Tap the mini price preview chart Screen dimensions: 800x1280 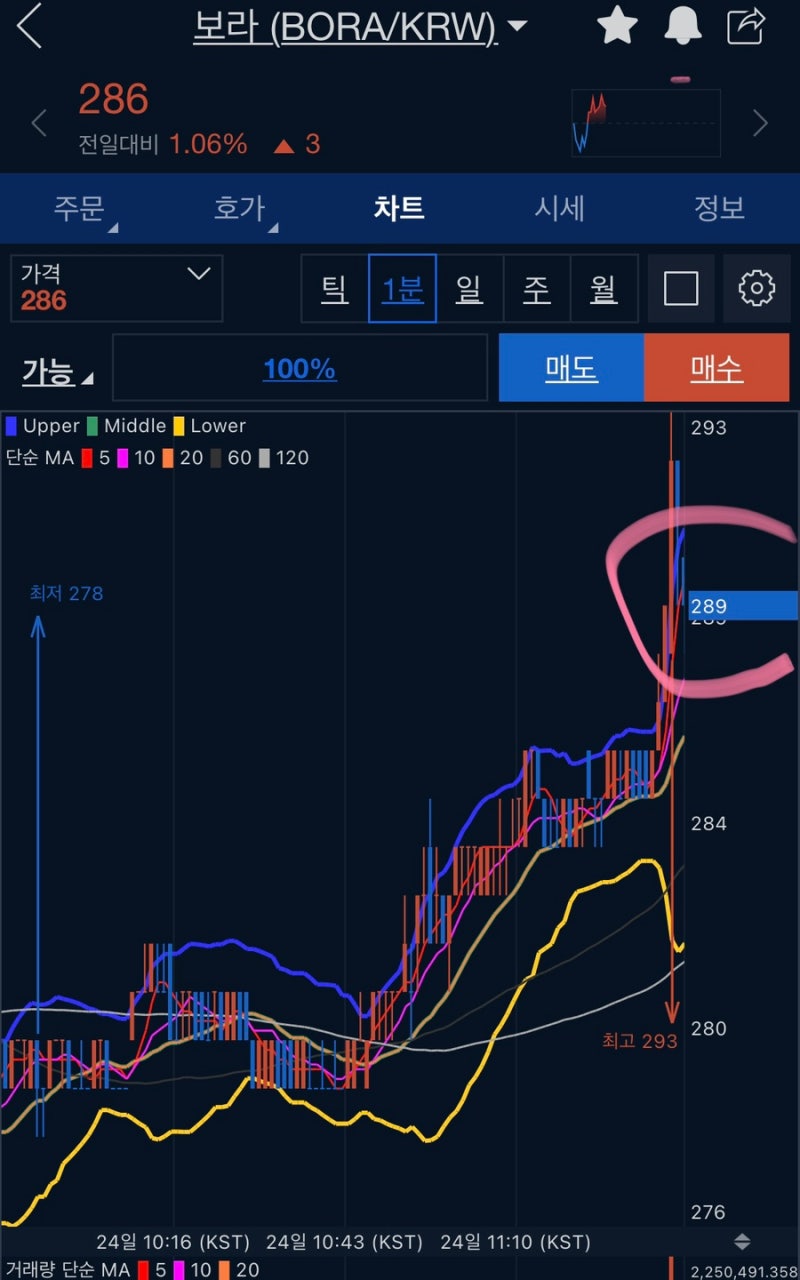(x=645, y=122)
